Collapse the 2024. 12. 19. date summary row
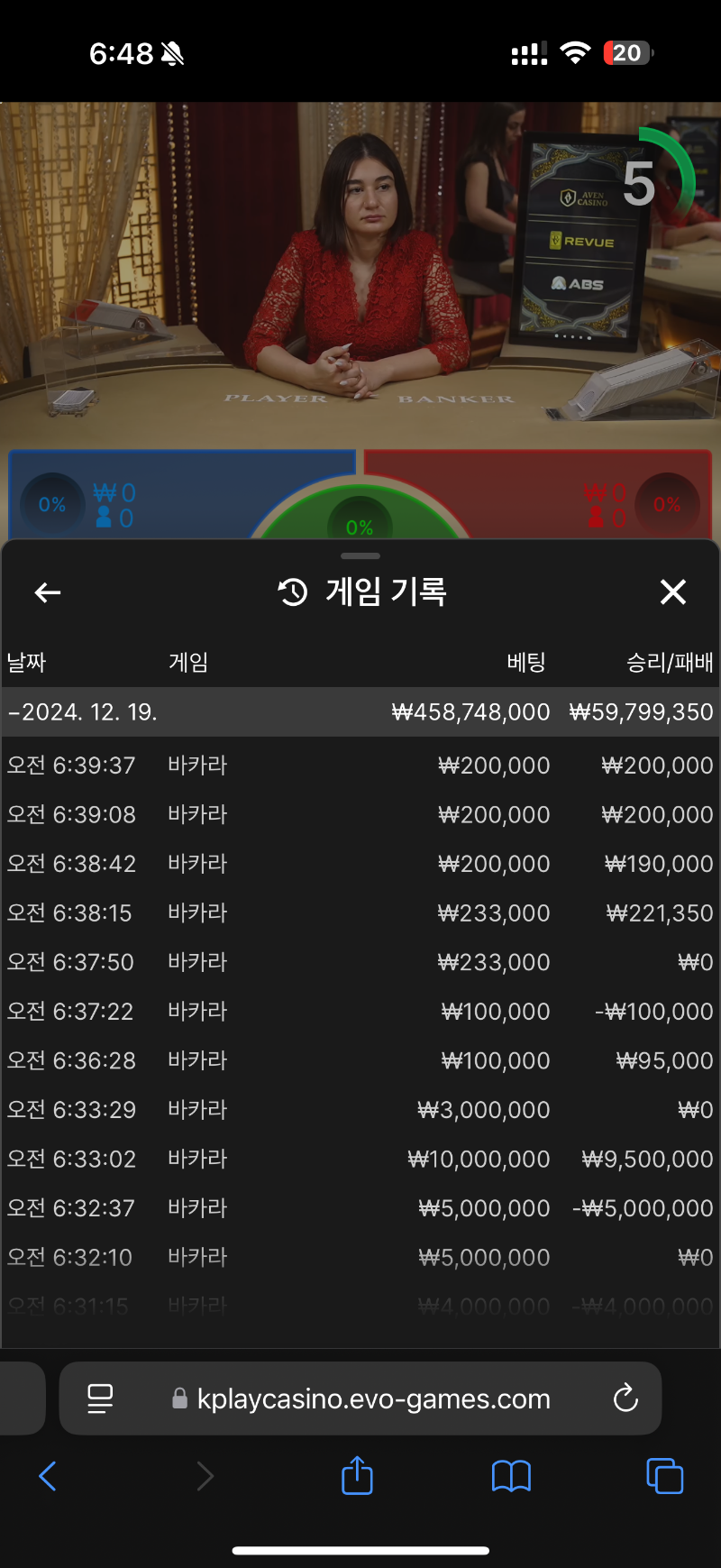Viewport: 721px width, 1568px height. pyautogui.click(x=360, y=712)
